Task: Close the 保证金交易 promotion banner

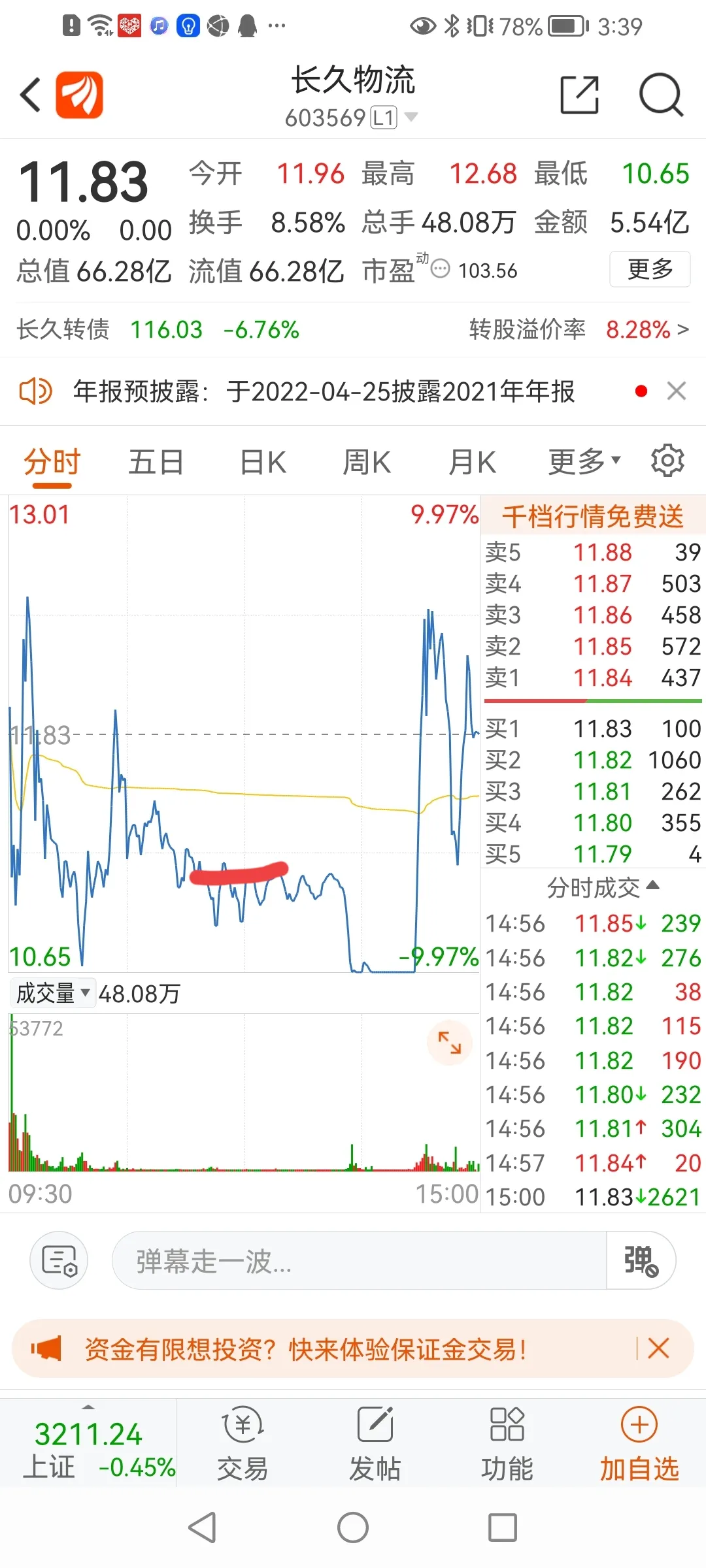Action: pos(658,1348)
